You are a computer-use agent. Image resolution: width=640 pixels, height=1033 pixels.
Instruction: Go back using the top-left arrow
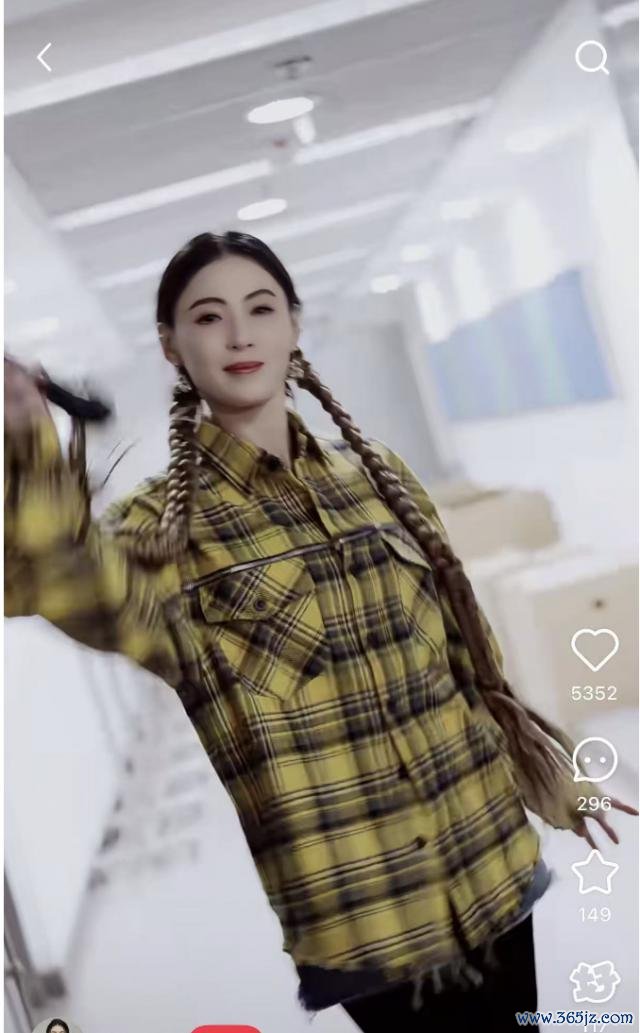click(x=44, y=58)
